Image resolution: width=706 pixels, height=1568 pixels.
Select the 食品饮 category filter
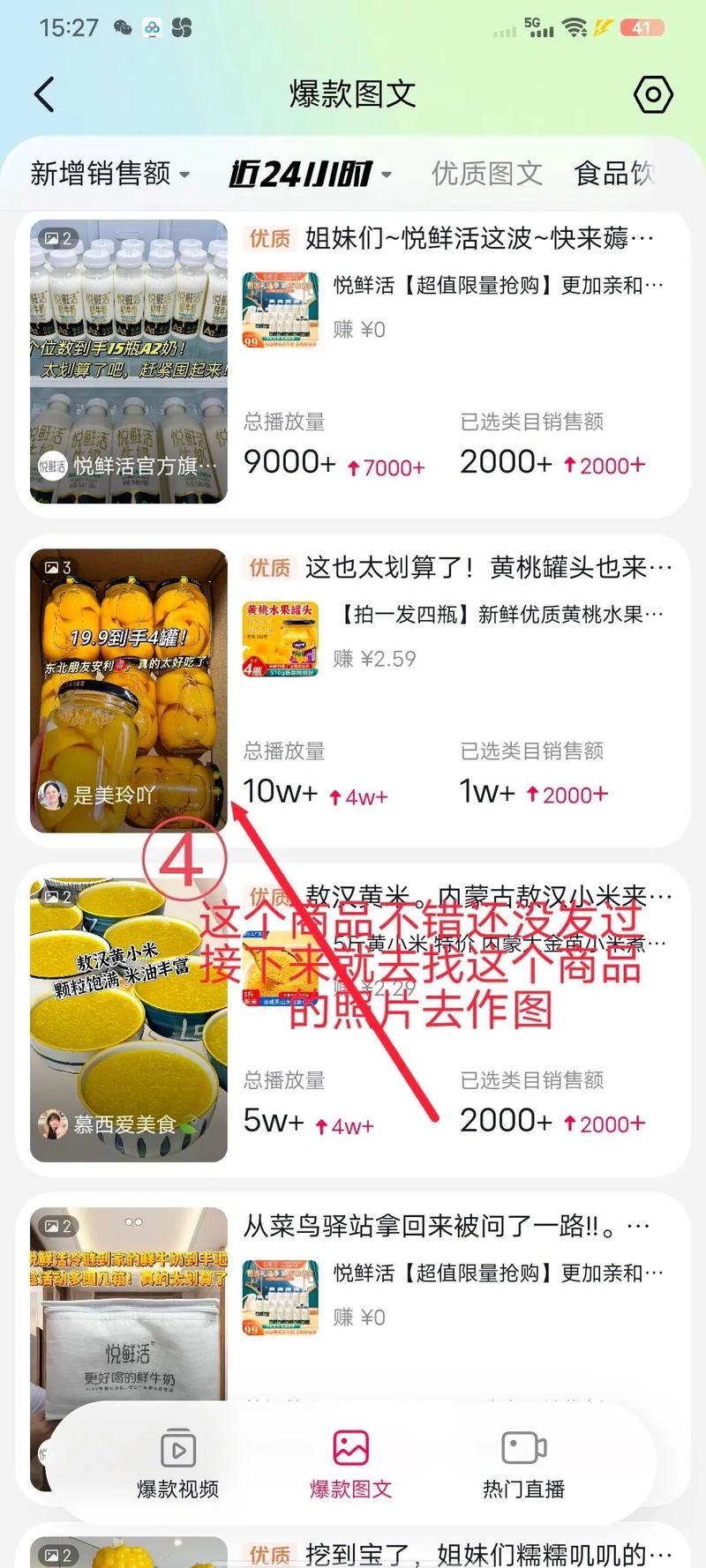614,174
